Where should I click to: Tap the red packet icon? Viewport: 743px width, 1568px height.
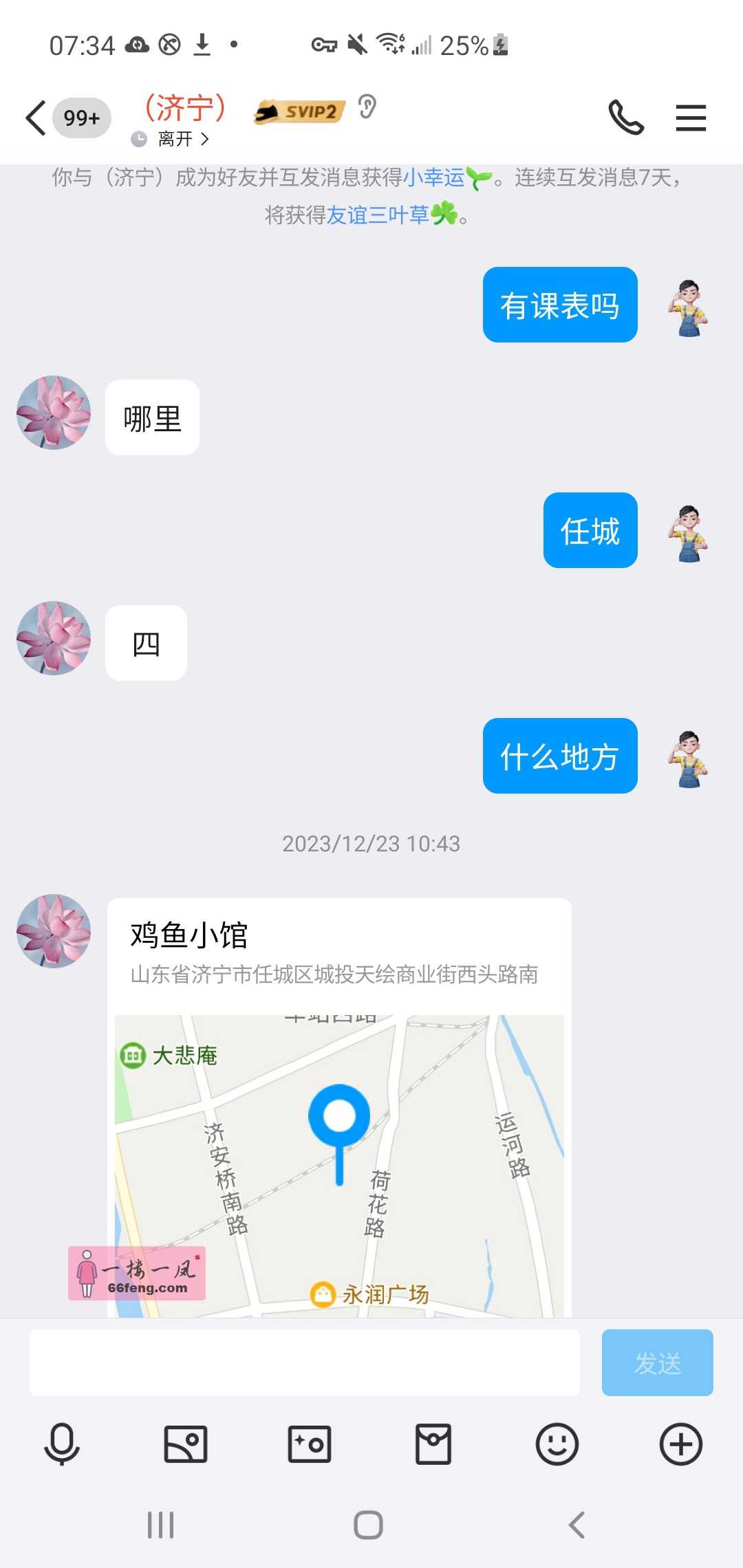433,1444
